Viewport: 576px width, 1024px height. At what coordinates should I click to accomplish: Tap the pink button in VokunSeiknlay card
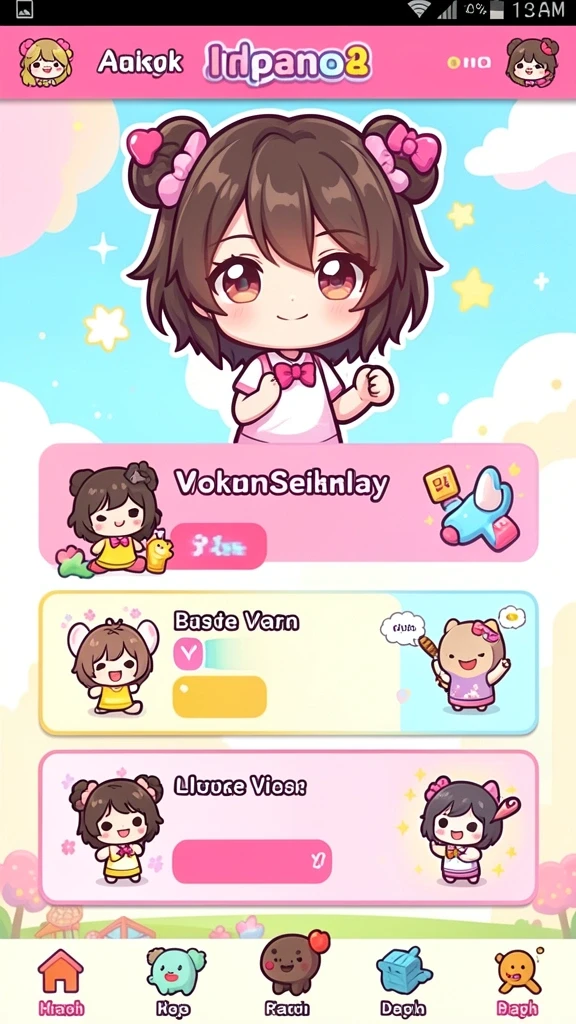(x=219, y=546)
